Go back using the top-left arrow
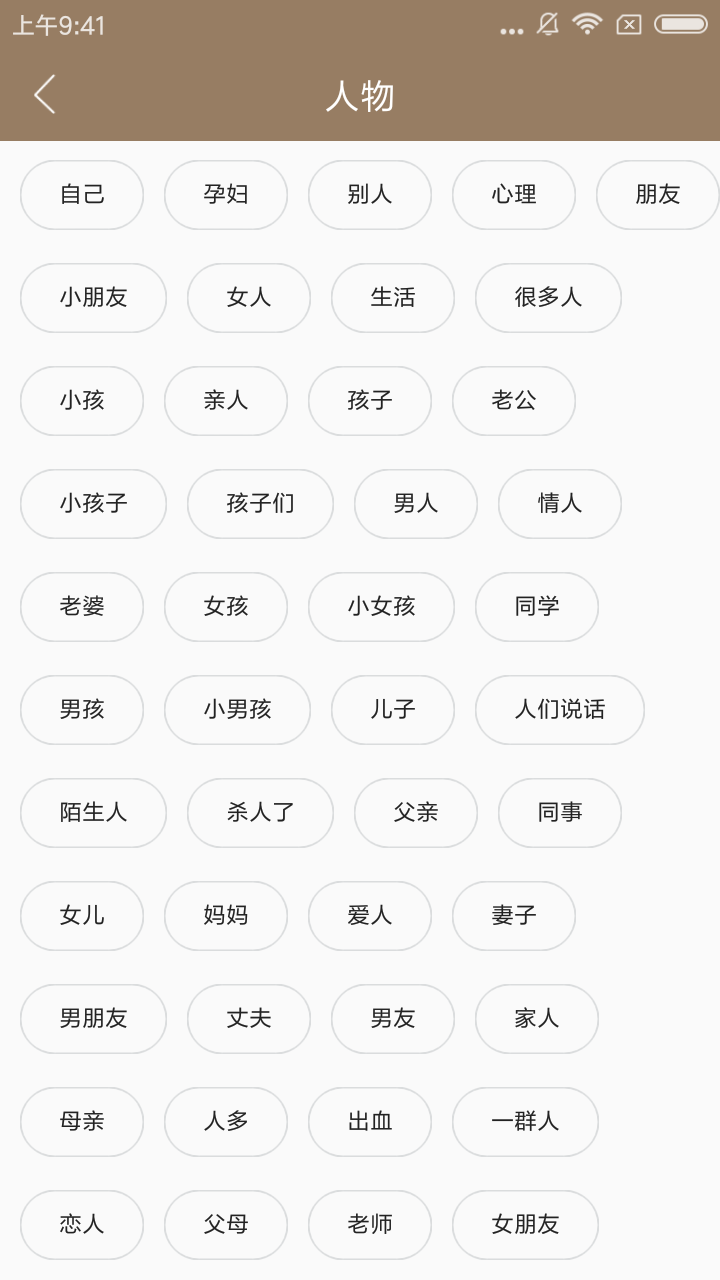 44,95
